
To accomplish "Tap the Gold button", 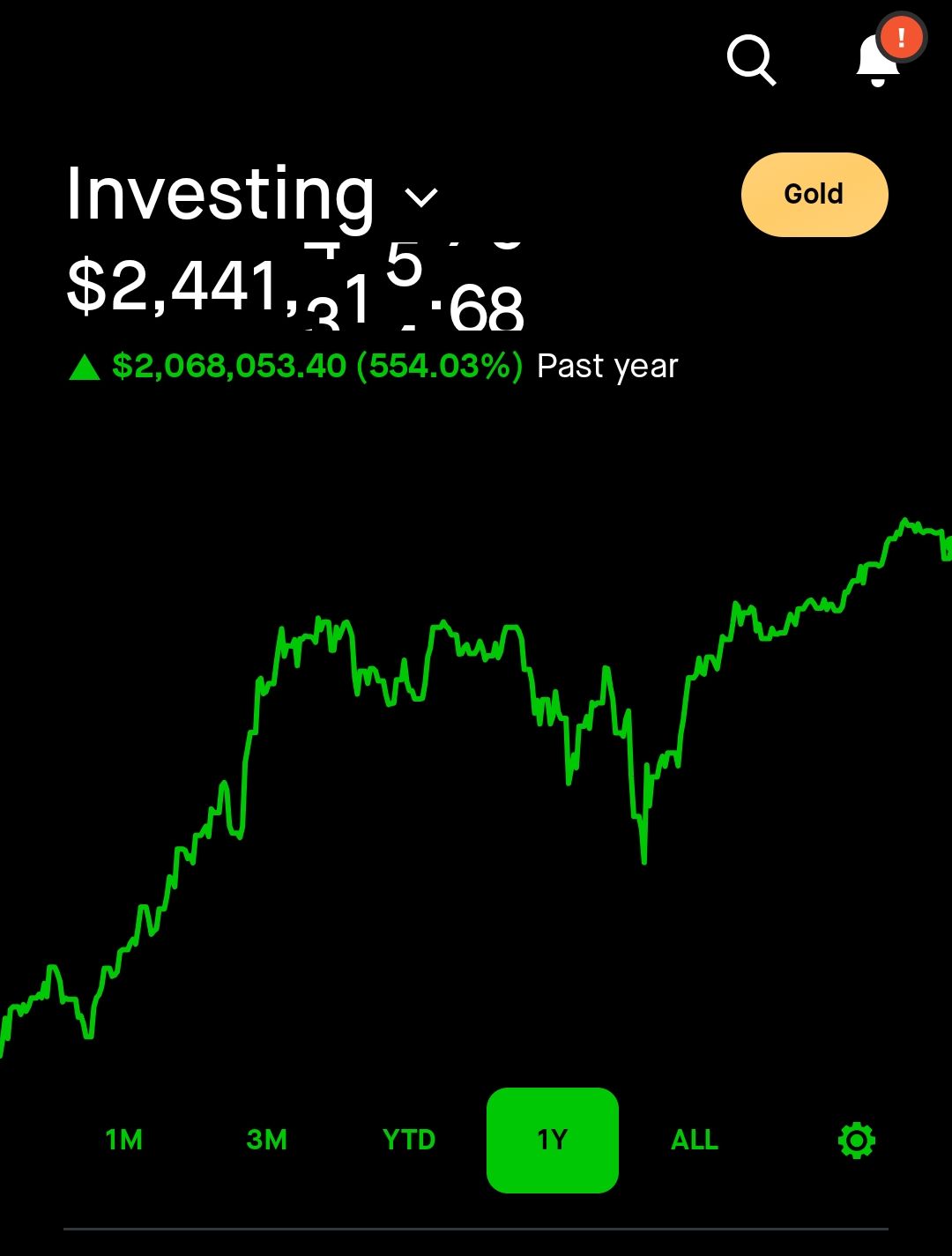I will pos(814,195).
